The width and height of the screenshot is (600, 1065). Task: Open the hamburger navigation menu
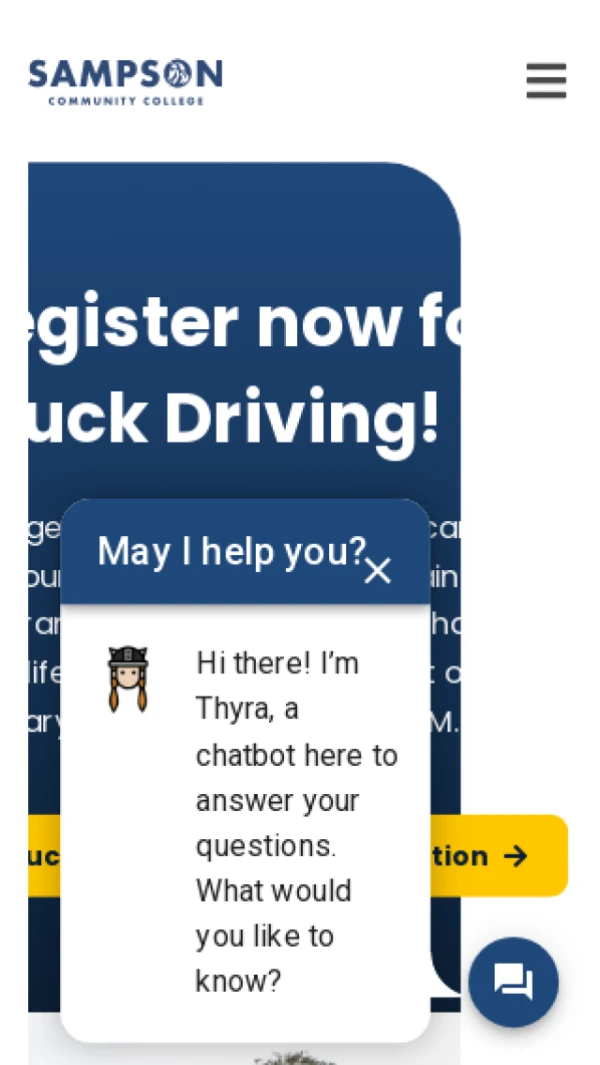pyautogui.click(x=546, y=81)
